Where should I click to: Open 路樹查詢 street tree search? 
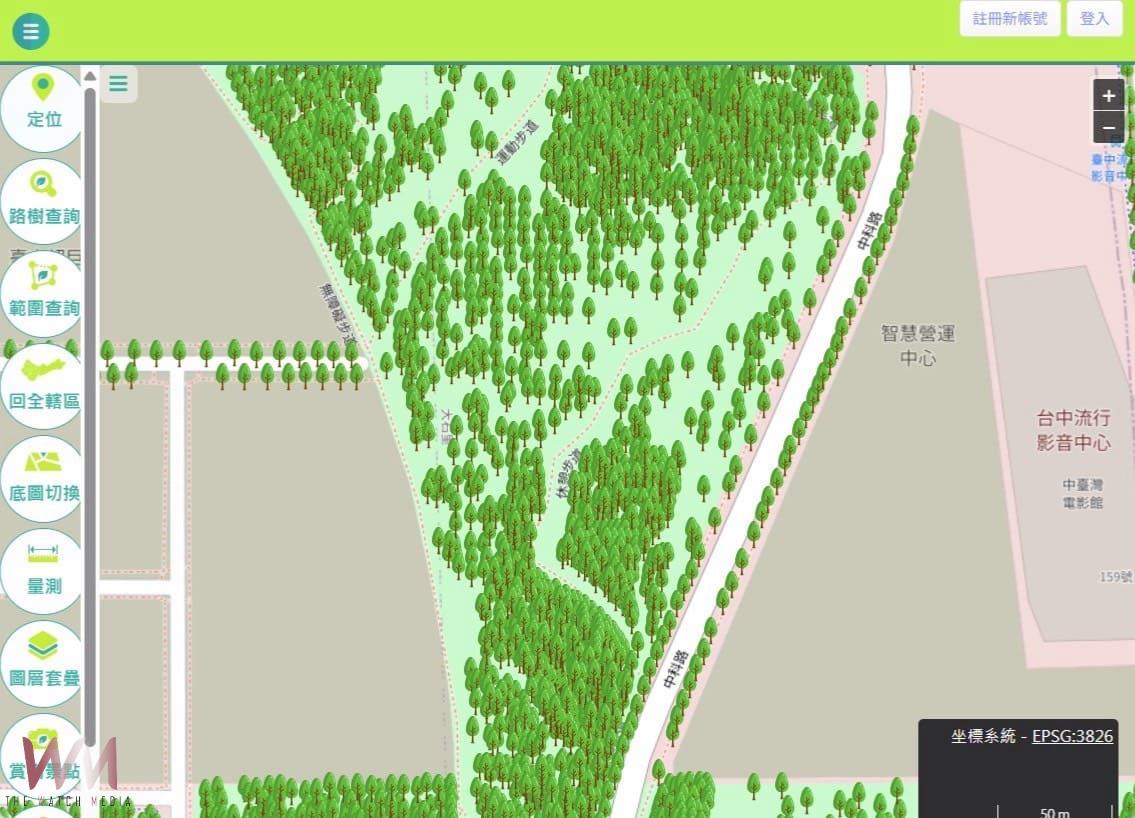[x=44, y=201]
